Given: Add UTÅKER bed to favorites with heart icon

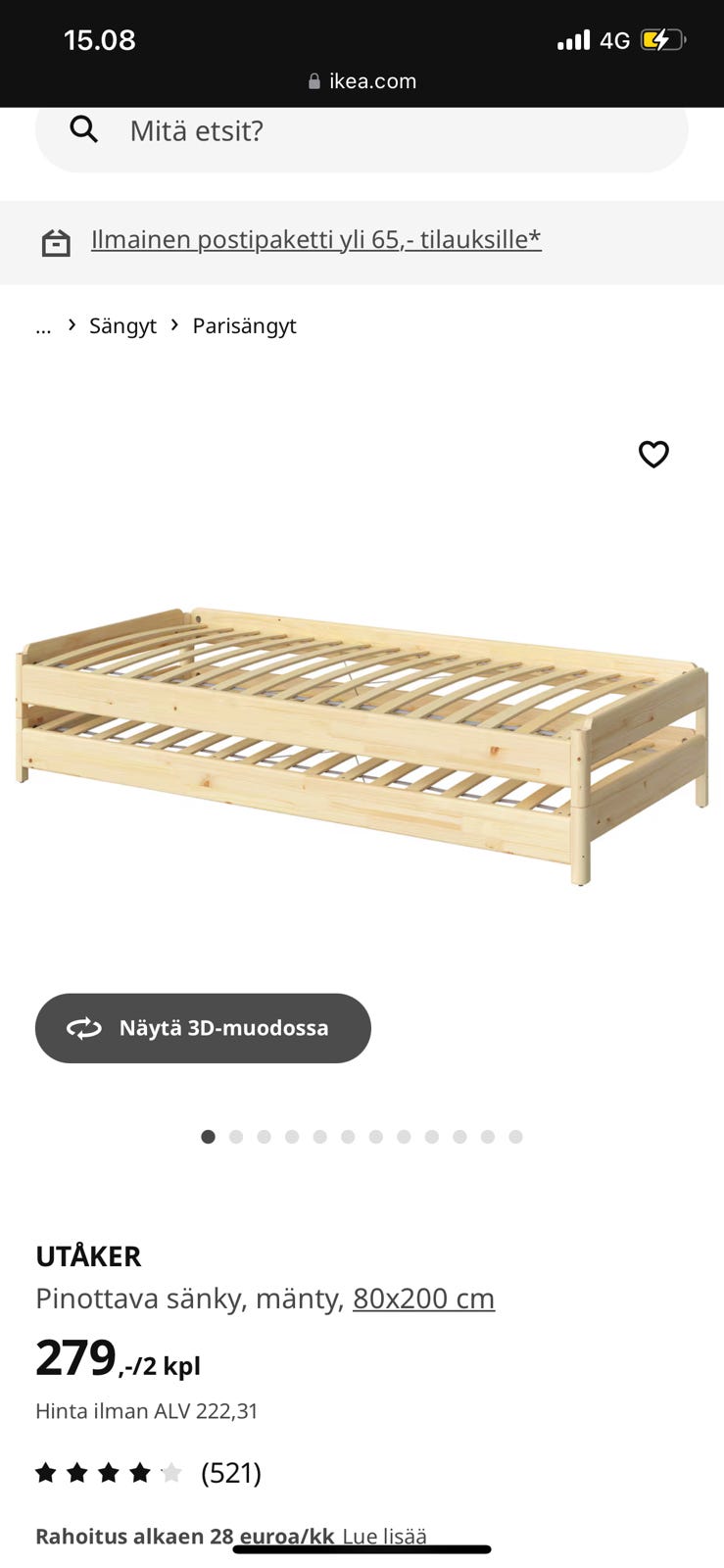Looking at the screenshot, I should point(652,454).
